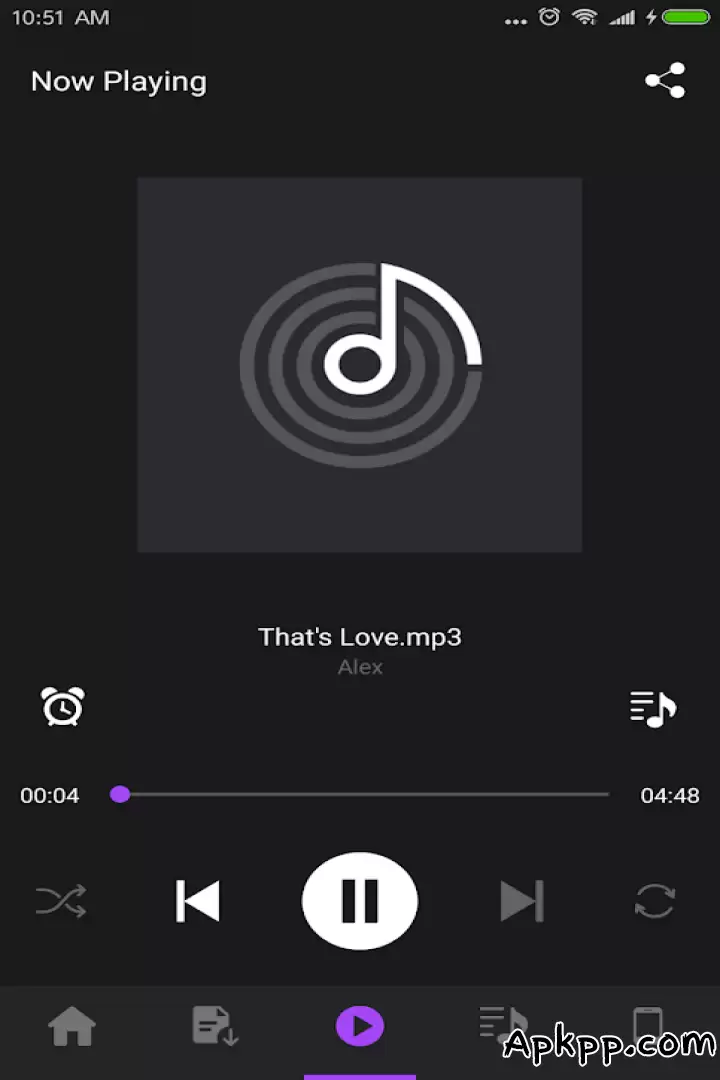The image size is (720, 1080).
Task: Toggle repeat playback mode
Action: point(655,900)
